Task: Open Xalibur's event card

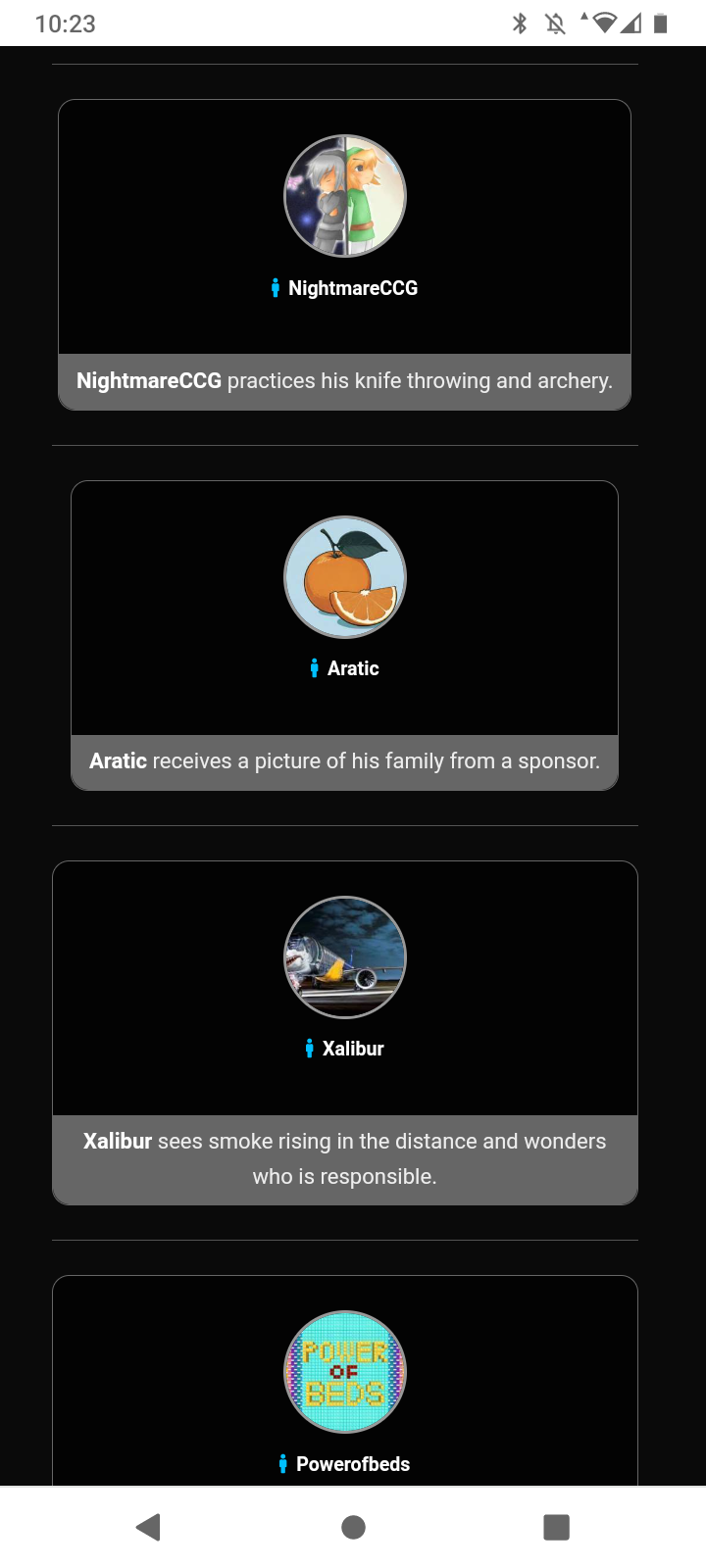Action: pyautogui.click(x=344, y=1032)
